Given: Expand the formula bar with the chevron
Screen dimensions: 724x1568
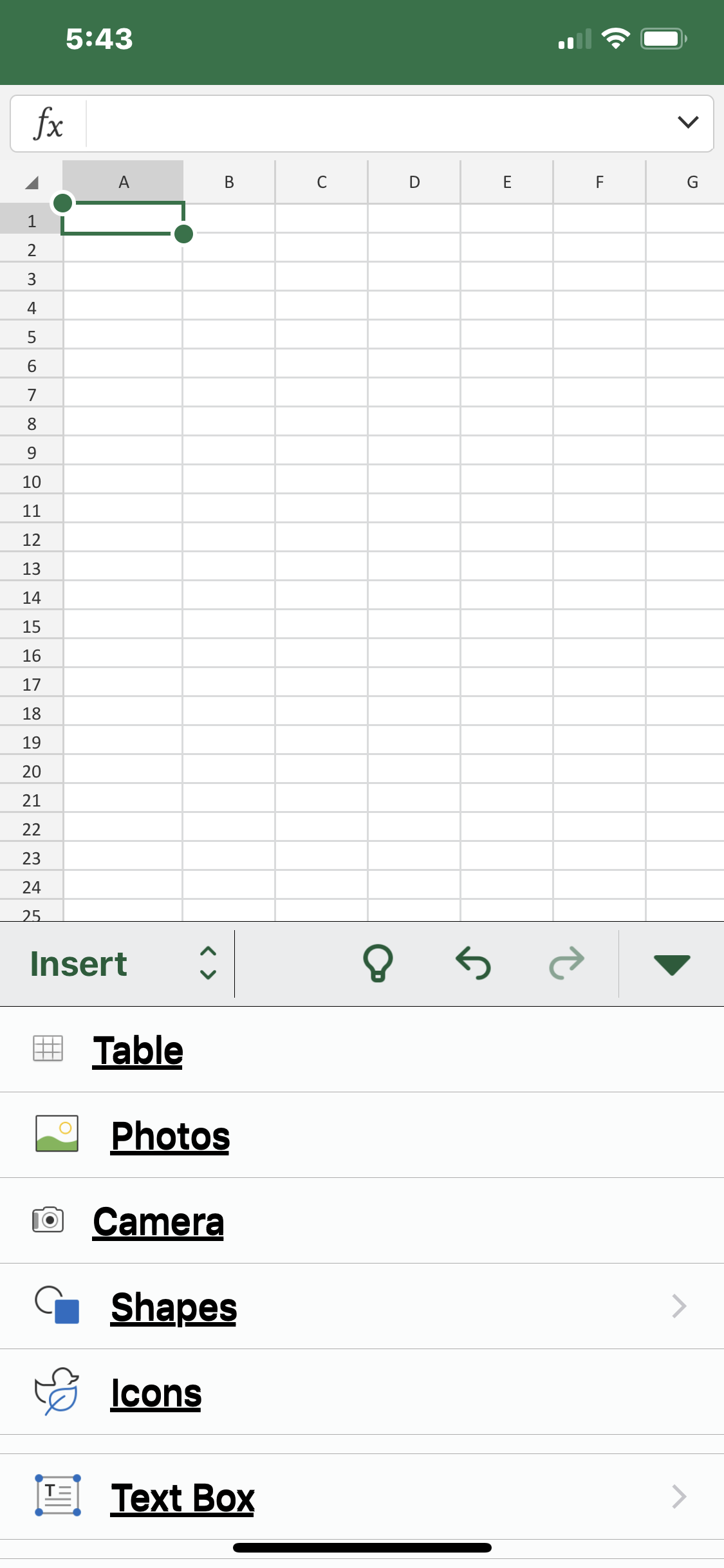Looking at the screenshot, I should point(687,122).
